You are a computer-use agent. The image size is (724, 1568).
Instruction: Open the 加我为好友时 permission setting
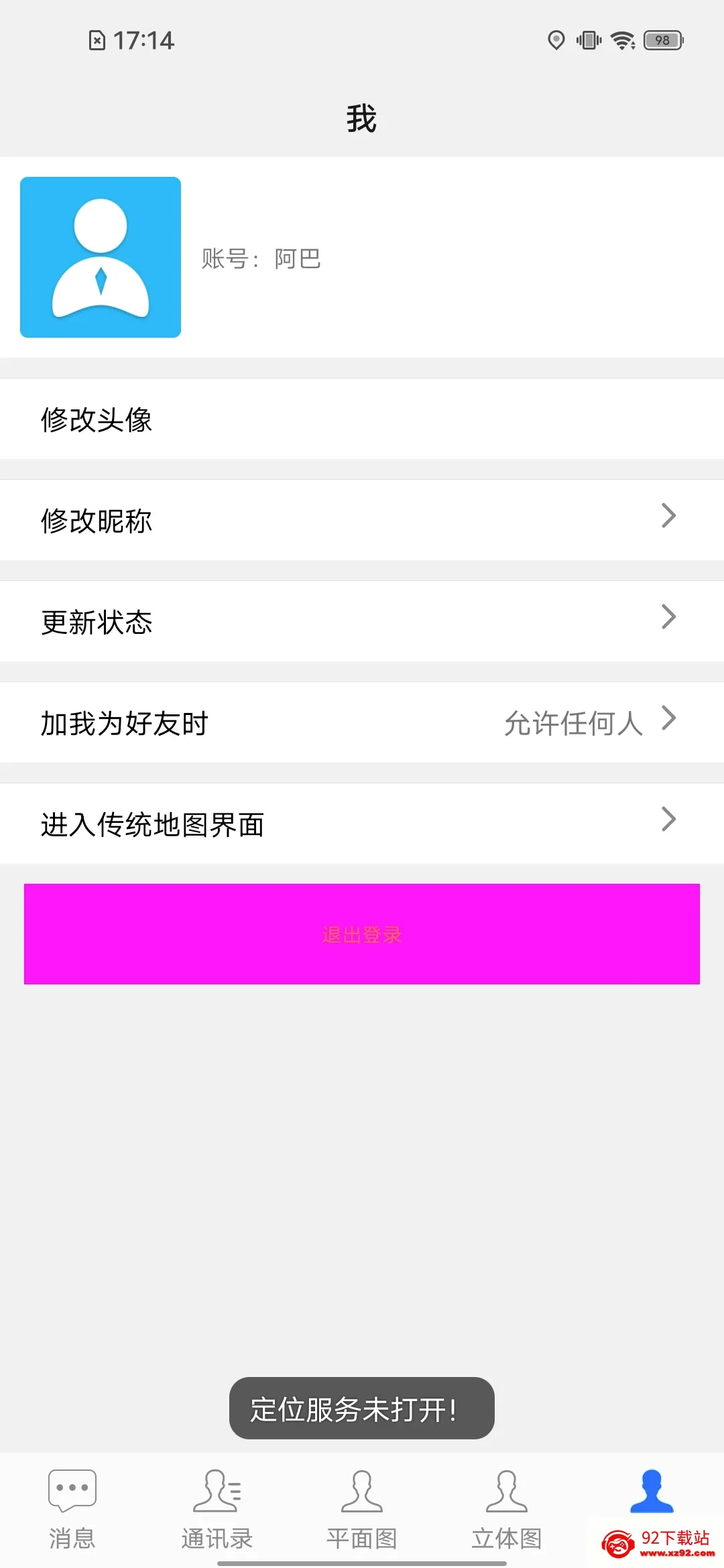click(x=362, y=722)
